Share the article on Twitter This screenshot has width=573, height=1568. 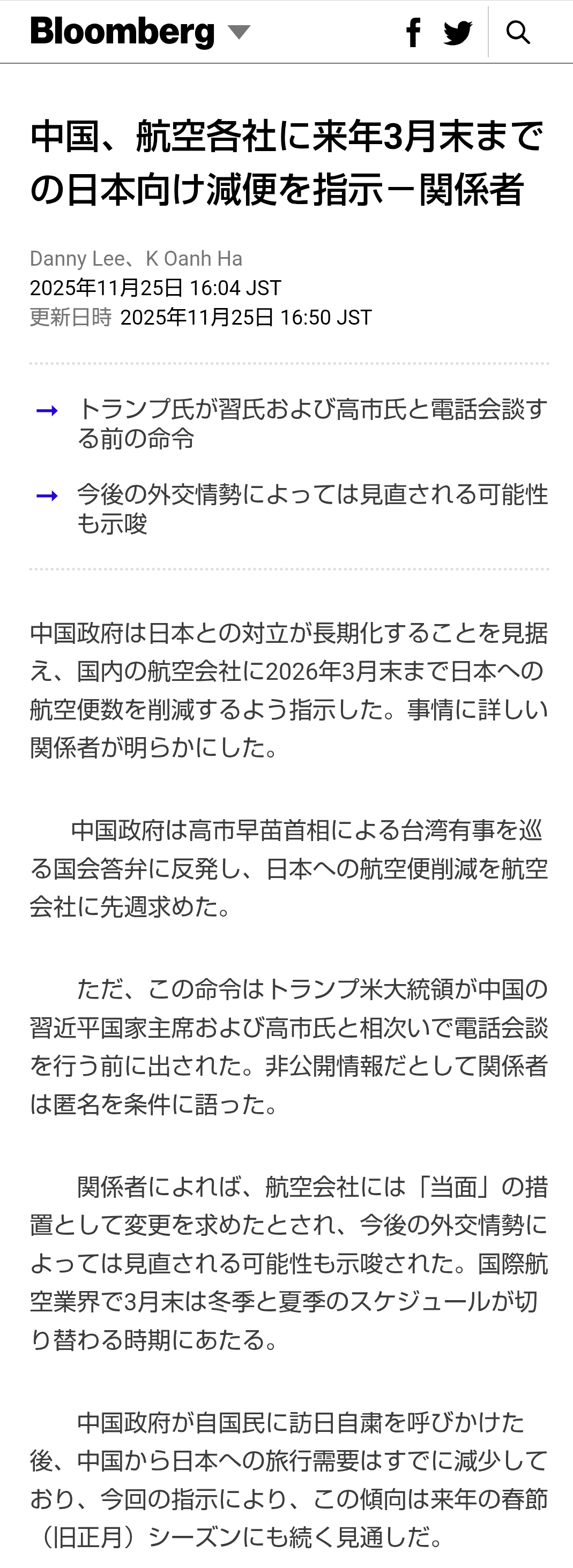tap(458, 32)
